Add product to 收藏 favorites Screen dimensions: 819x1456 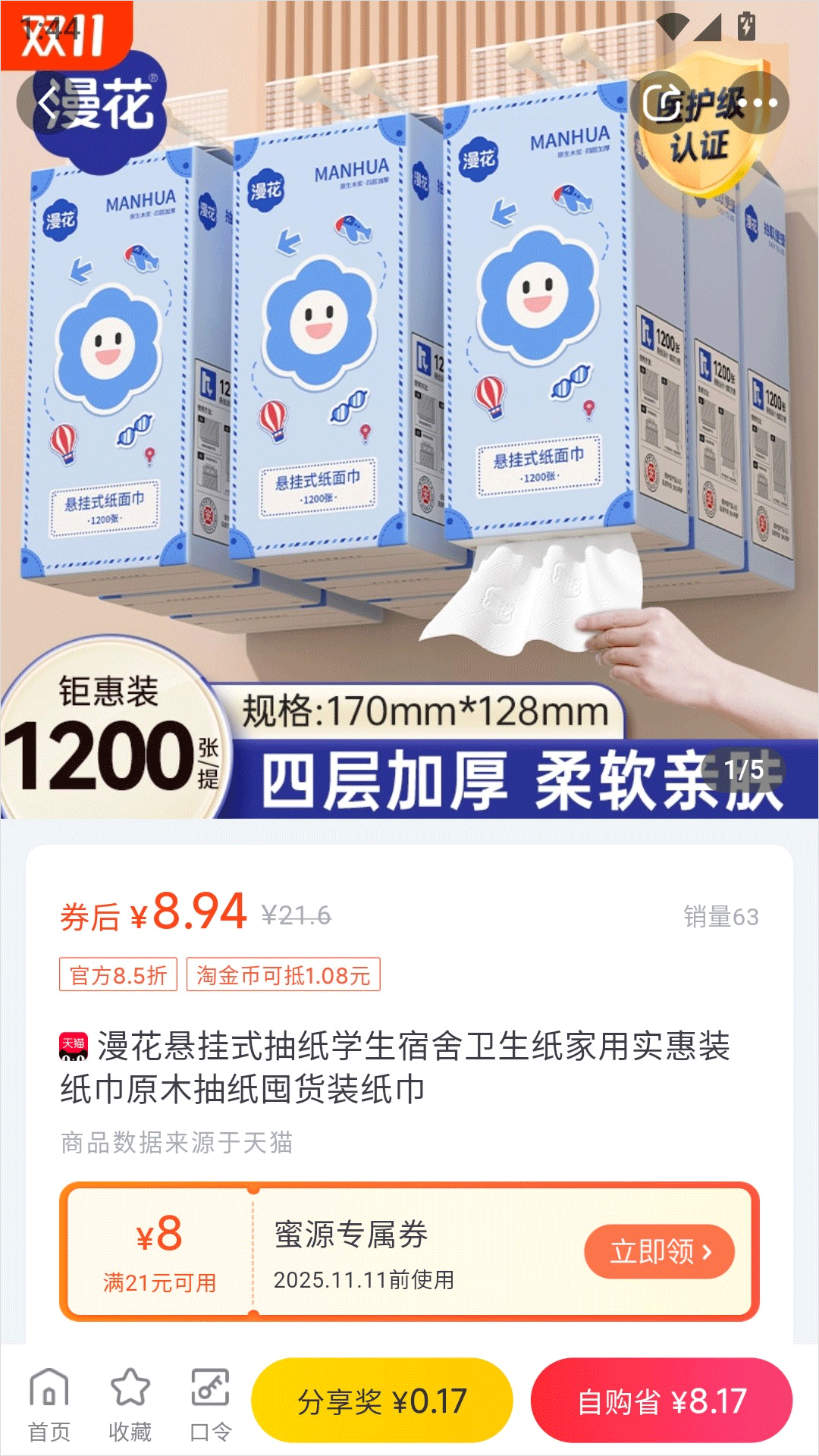[130, 1405]
